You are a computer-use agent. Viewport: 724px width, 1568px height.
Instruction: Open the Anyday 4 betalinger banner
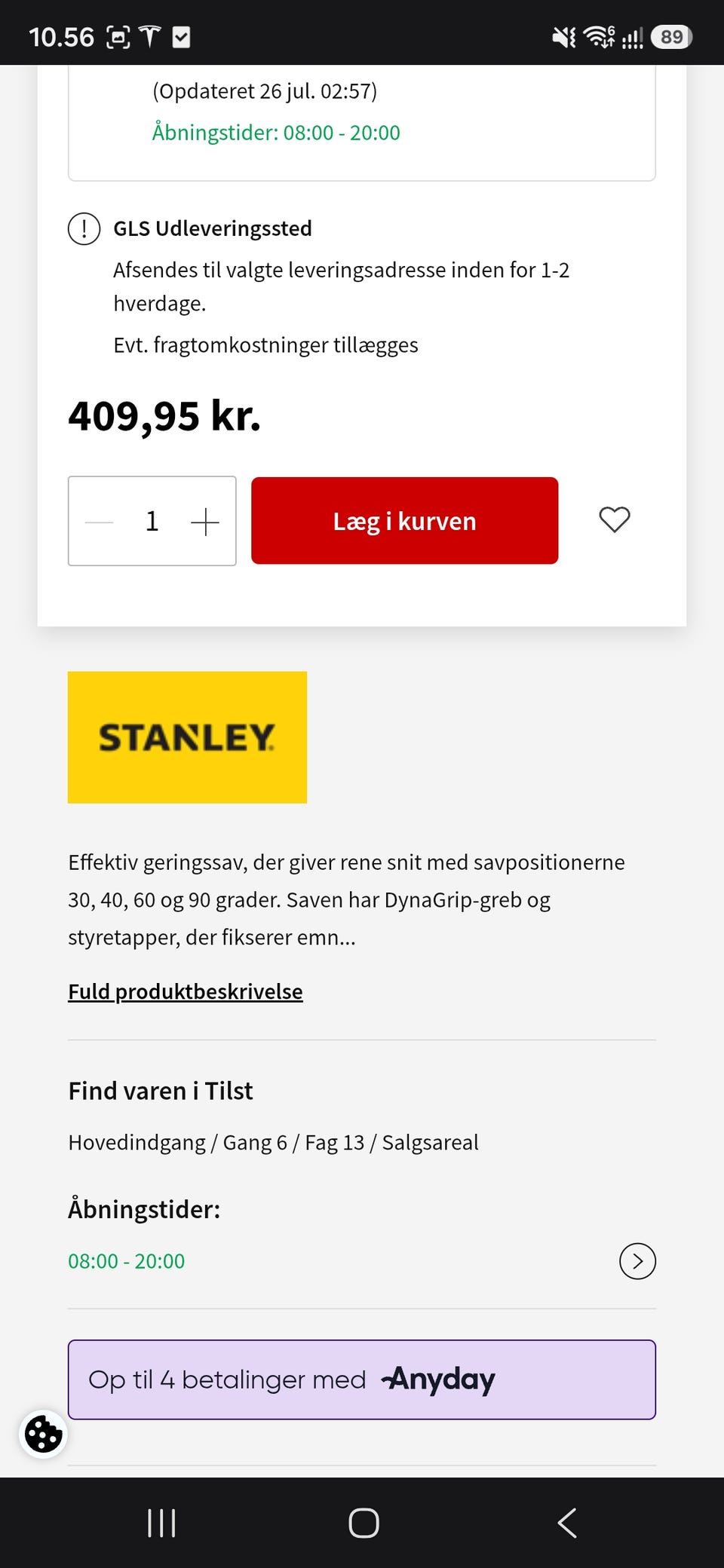[x=362, y=1380]
